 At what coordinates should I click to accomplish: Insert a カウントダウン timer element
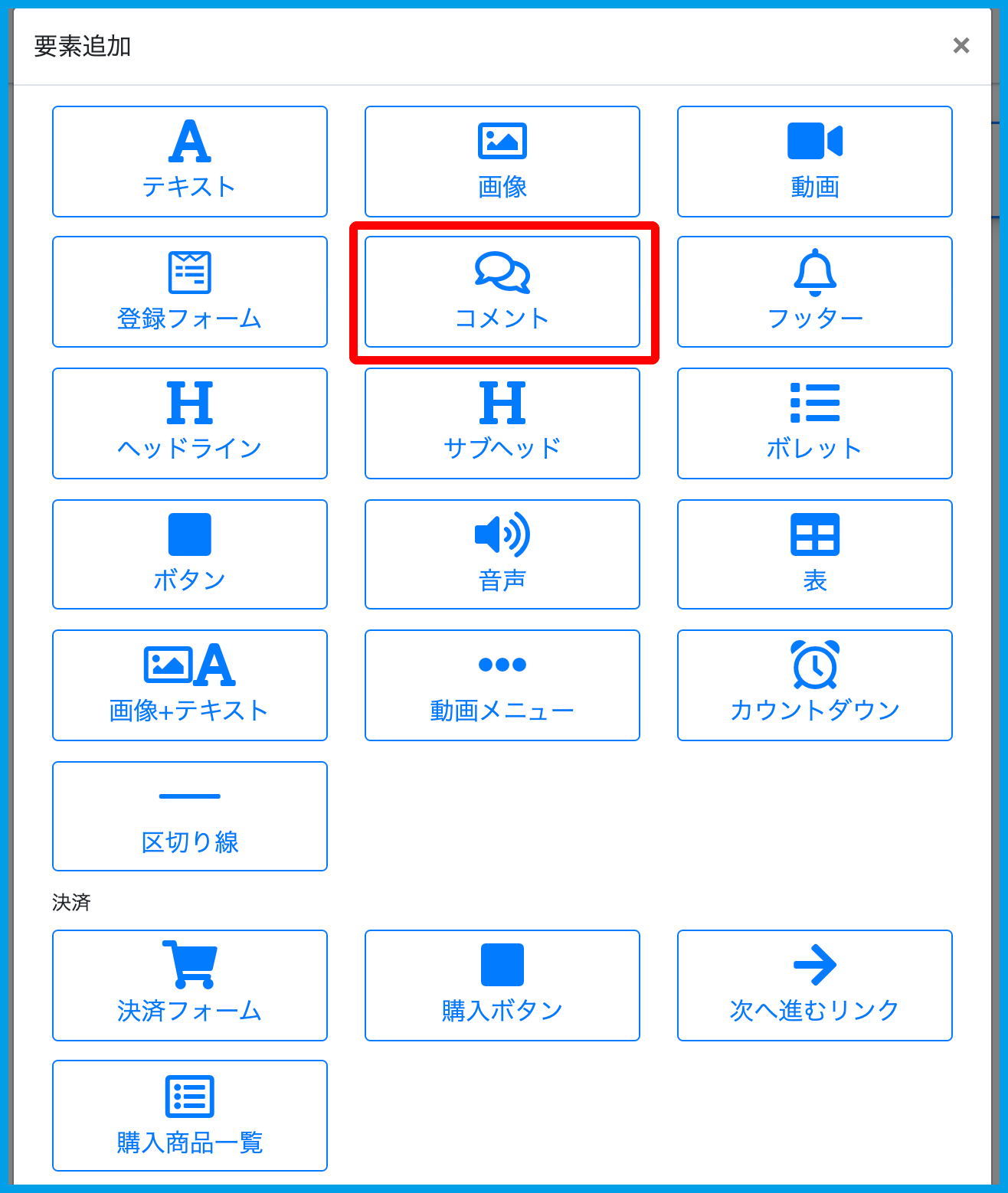pos(814,685)
